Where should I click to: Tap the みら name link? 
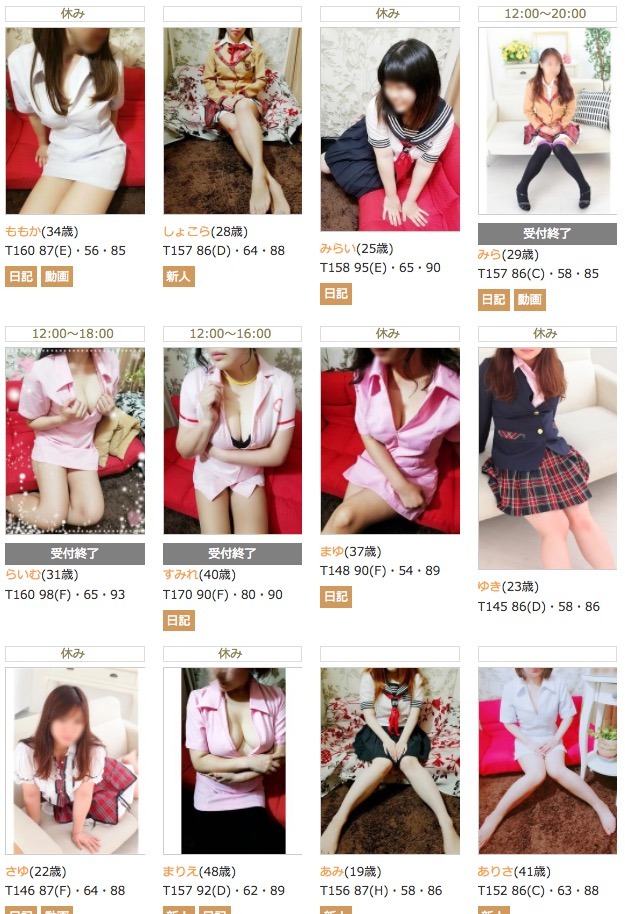click(x=489, y=254)
